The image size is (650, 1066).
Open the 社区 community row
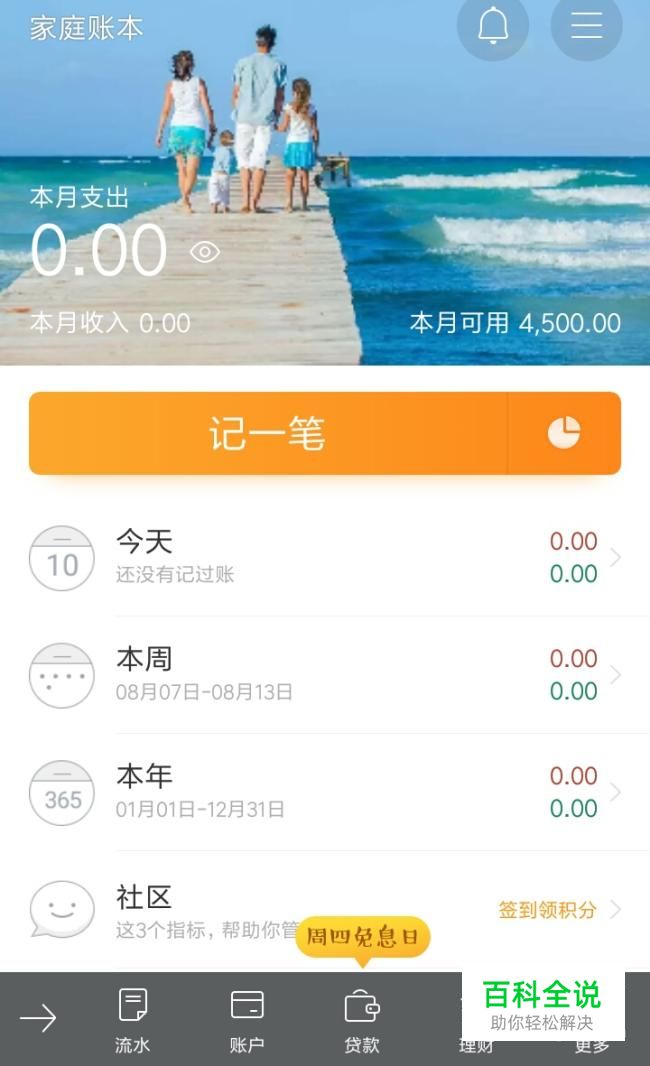pyautogui.click(x=325, y=910)
